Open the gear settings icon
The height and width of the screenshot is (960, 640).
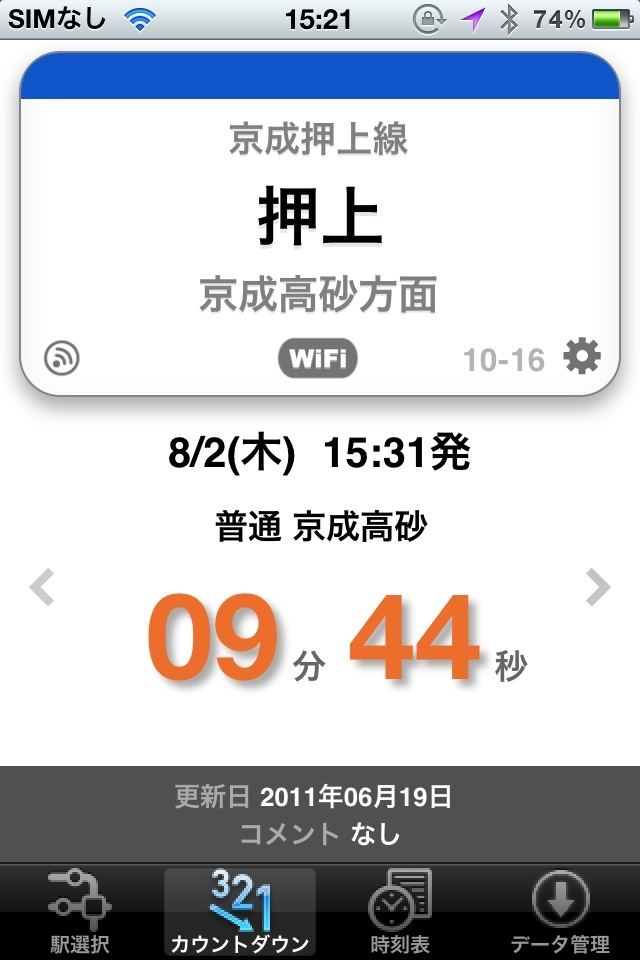pos(583,356)
